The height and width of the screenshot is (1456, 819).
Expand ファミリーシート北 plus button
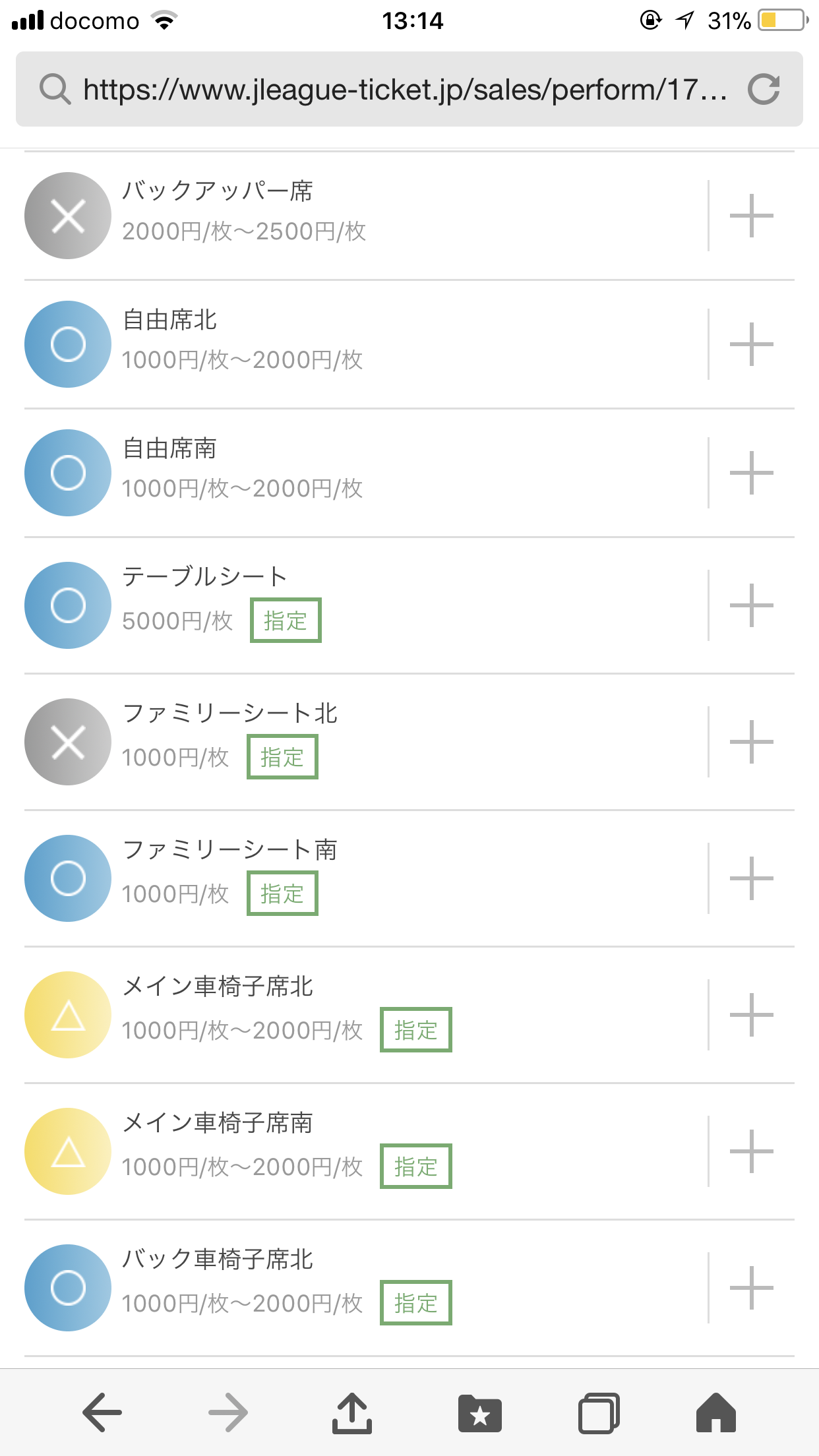tap(751, 742)
